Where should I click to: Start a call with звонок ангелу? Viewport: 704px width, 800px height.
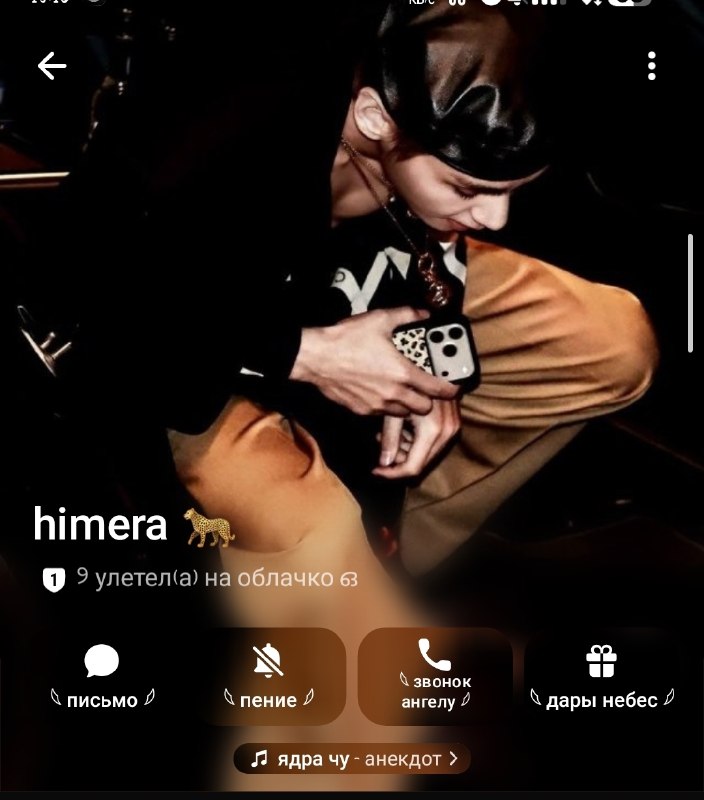(x=435, y=677)
